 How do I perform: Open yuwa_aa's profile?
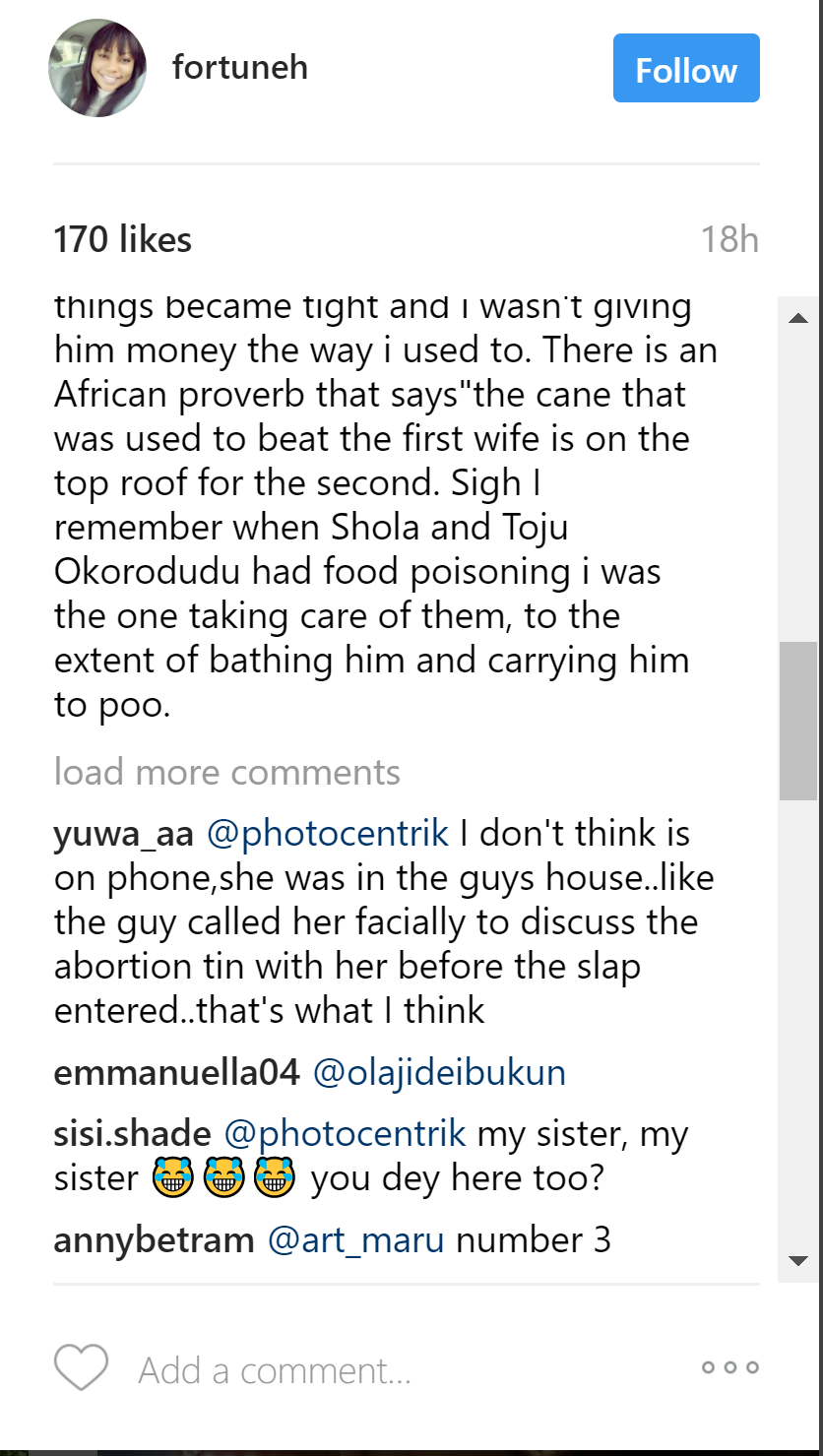(124, 834)
